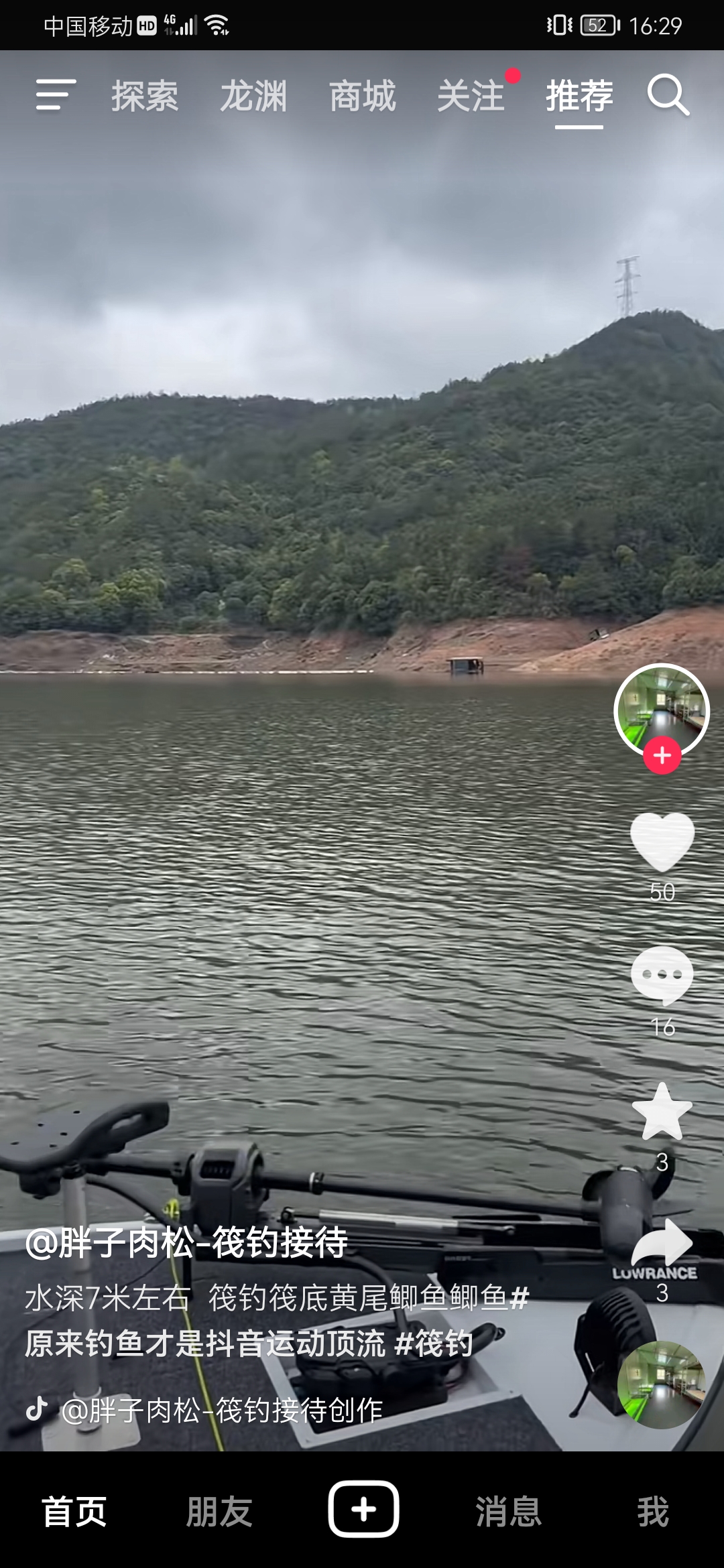
Task: Select the 推荐 tab
Action: point(579,96)
